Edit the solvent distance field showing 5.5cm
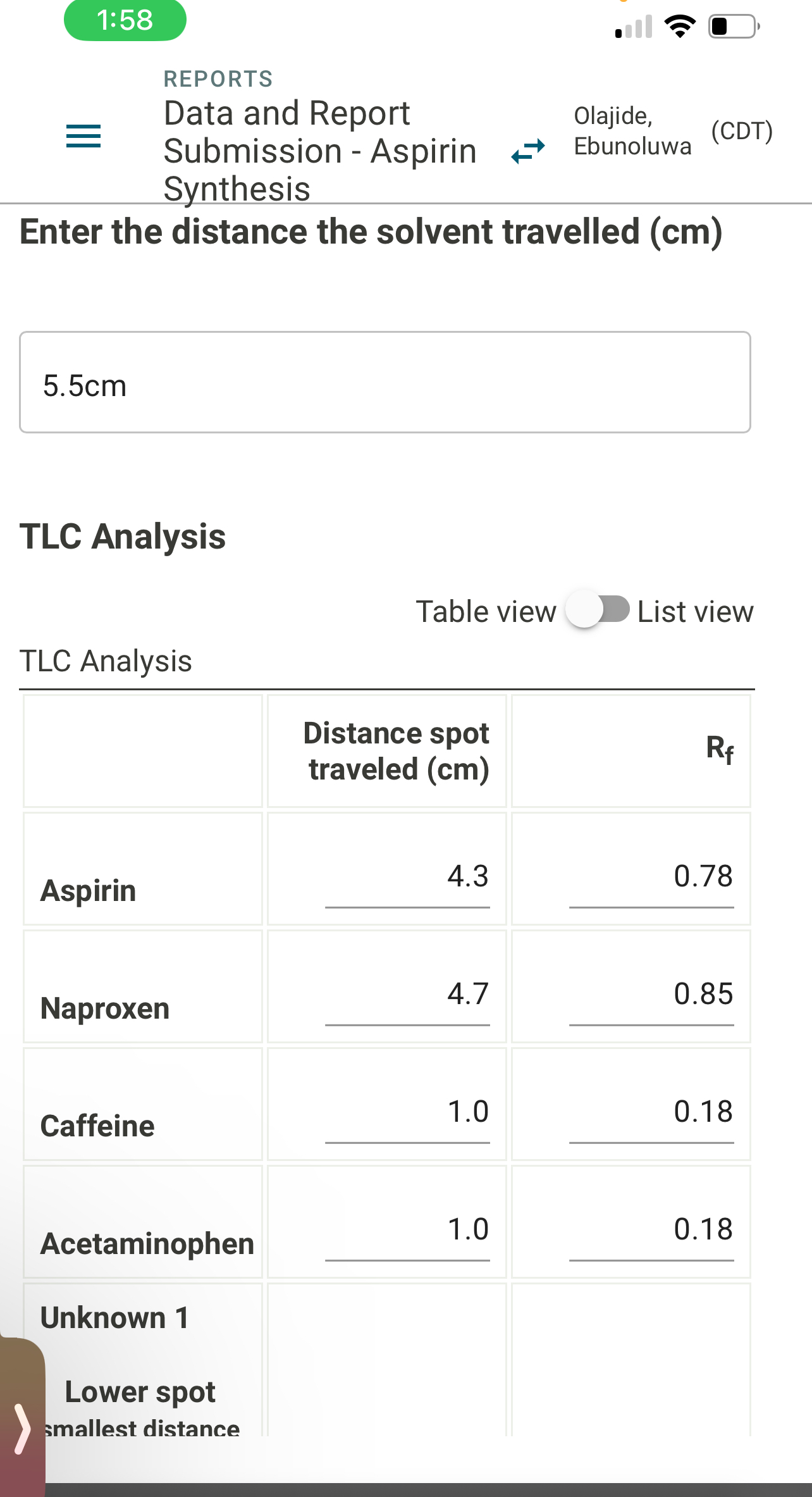This screenshot has width=812, height=1497. (x=384, y=382)
